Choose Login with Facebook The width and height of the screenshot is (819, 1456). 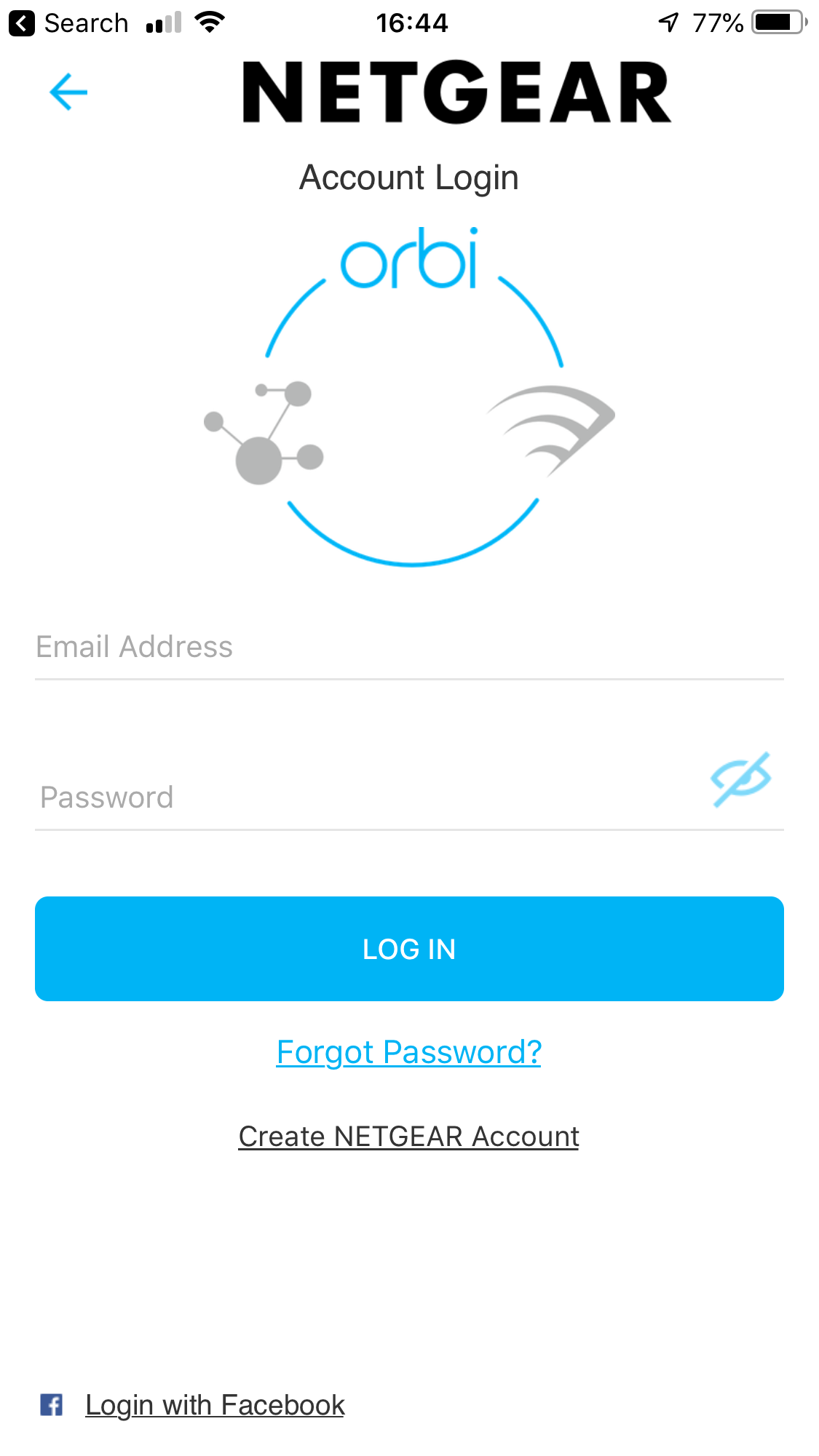(214, 1405)
